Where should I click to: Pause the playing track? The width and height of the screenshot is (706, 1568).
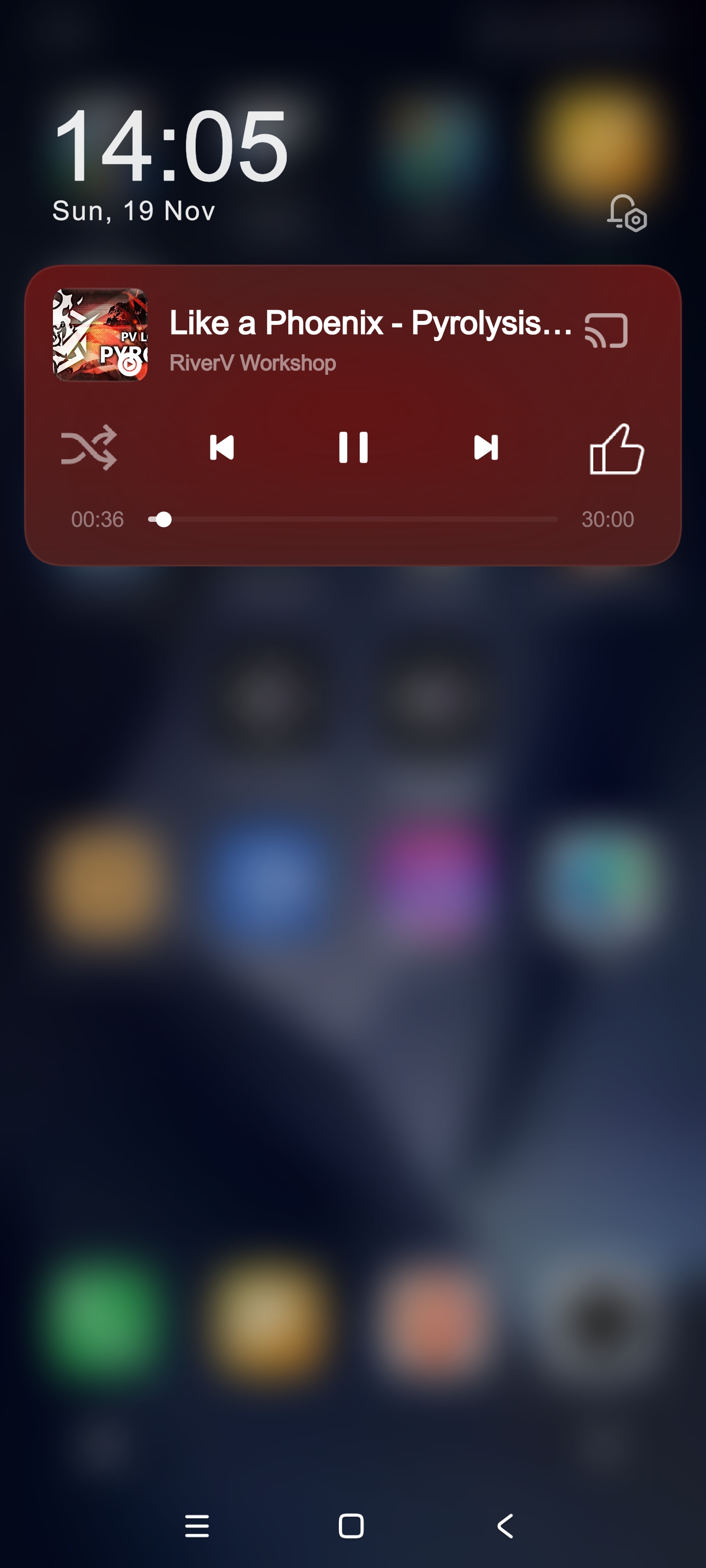[353, 447]
